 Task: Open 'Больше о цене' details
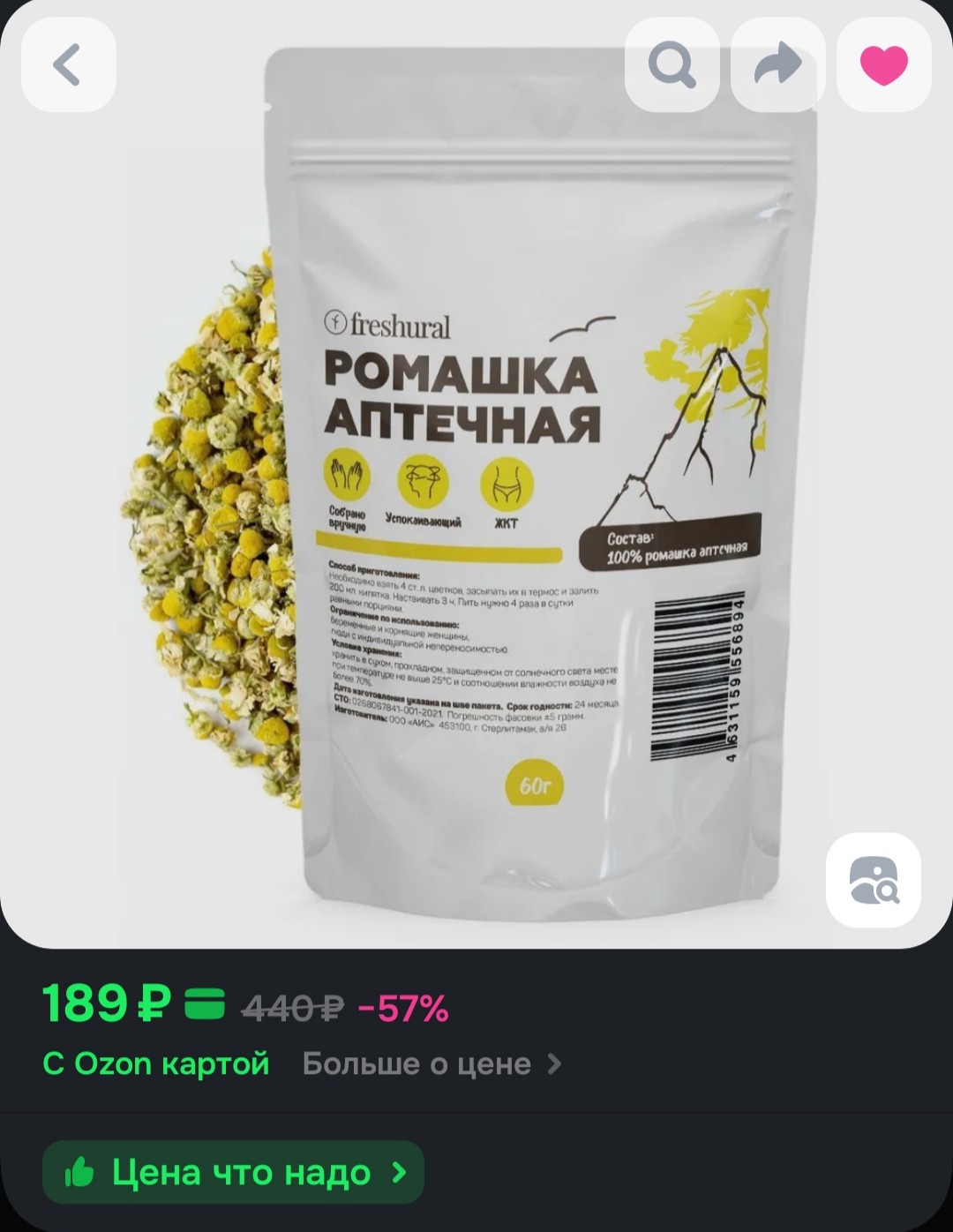[431, 1064]
